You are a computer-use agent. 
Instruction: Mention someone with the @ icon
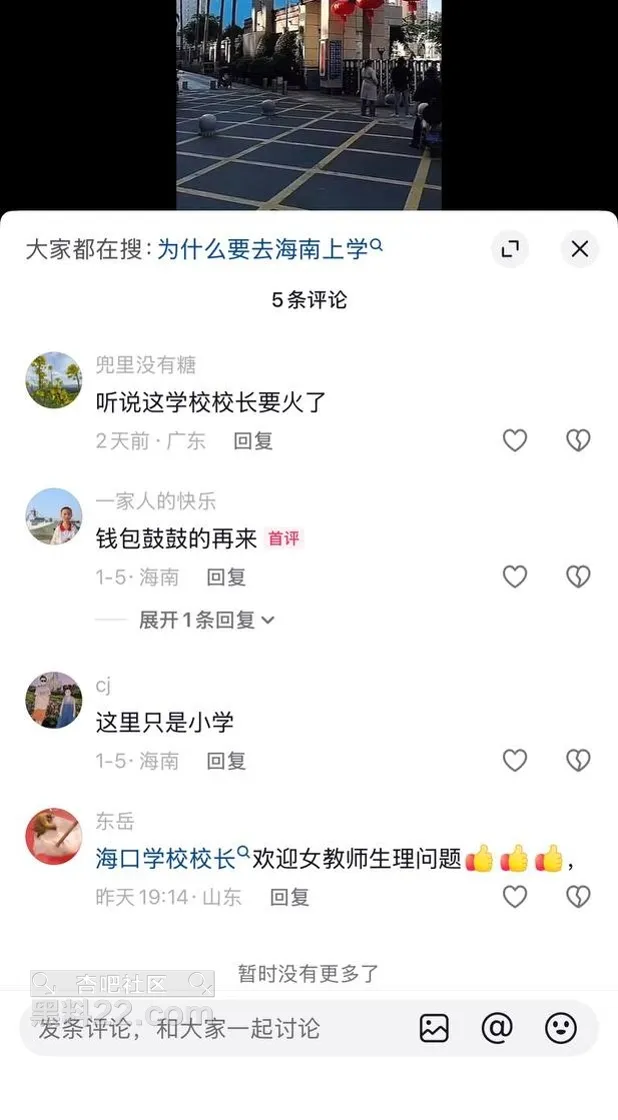click(x=497, y=1028)
